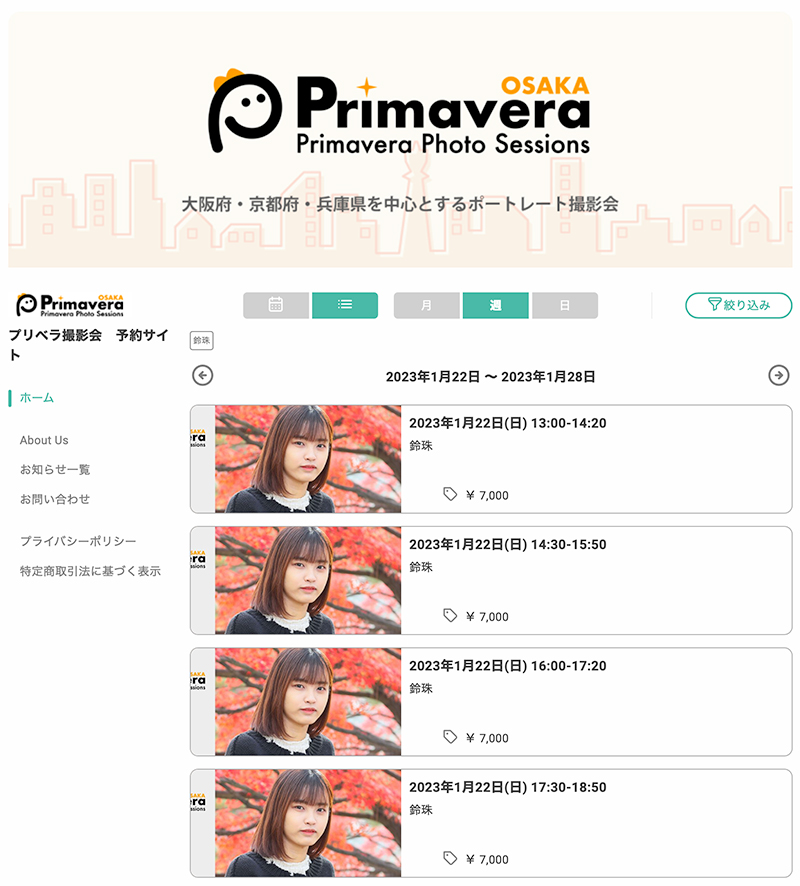Image resolution: width=800 pixels, height=886 pixels.
Task: Select the 月 month range
Action: coord(427,305)
